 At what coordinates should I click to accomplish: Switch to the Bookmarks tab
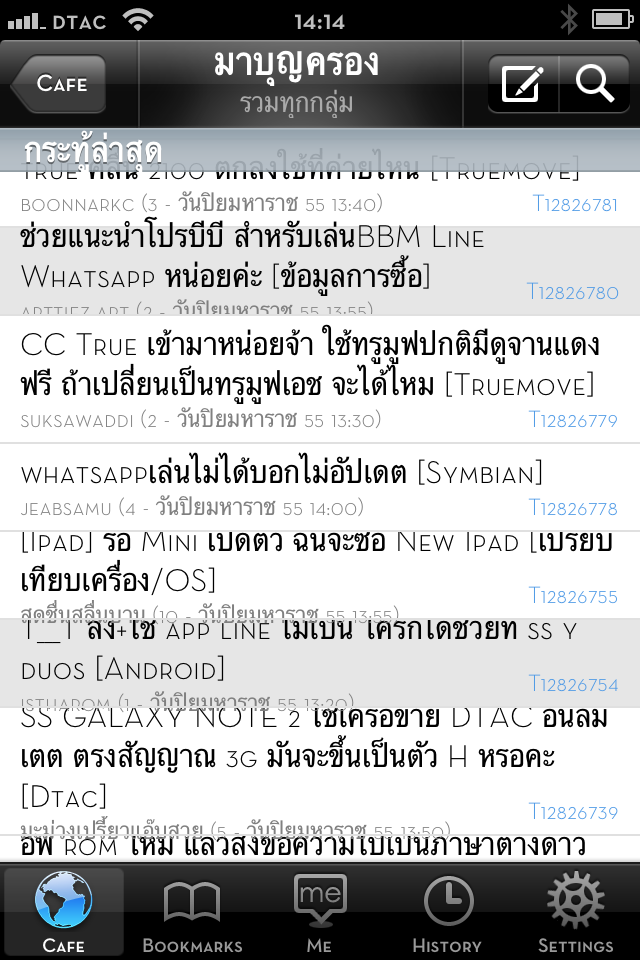(x=192, y=913)
